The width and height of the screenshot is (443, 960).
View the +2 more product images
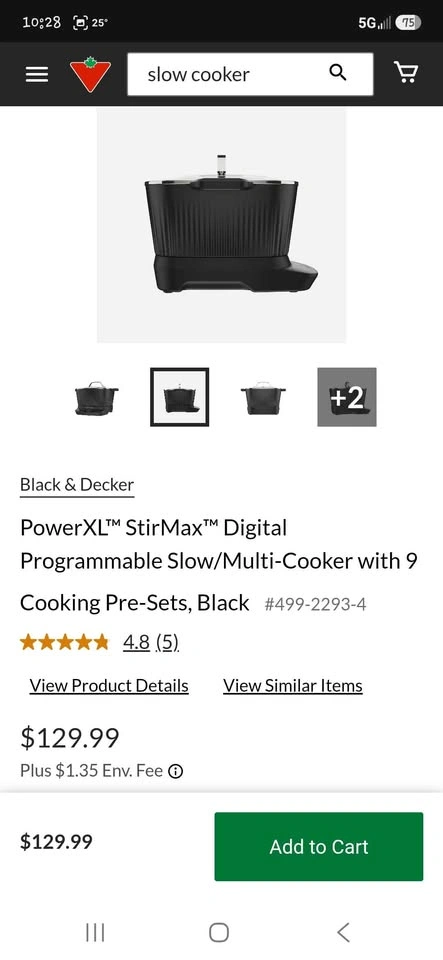click(347, 397)
